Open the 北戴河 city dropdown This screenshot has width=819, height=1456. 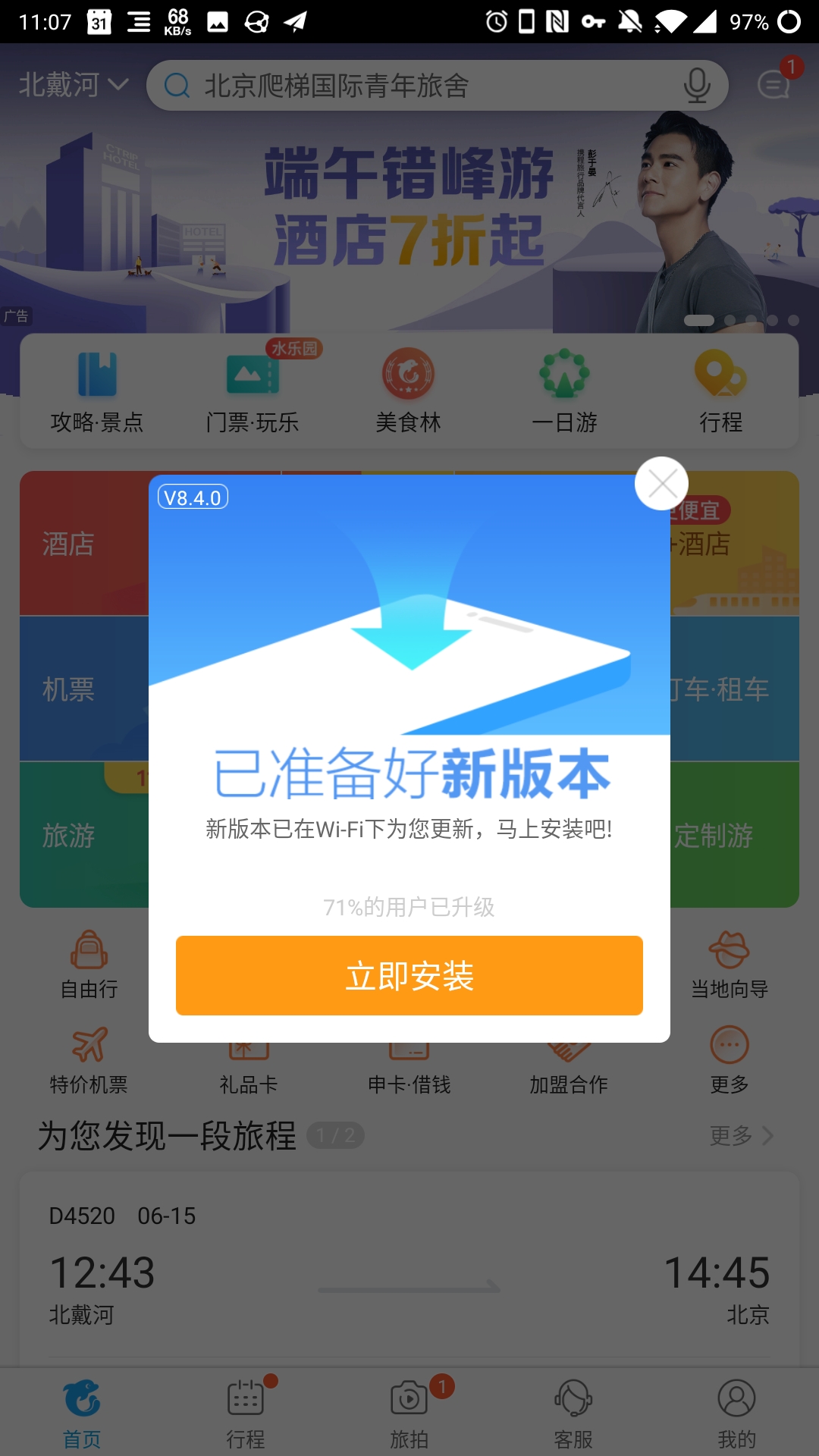pos(74,85)
